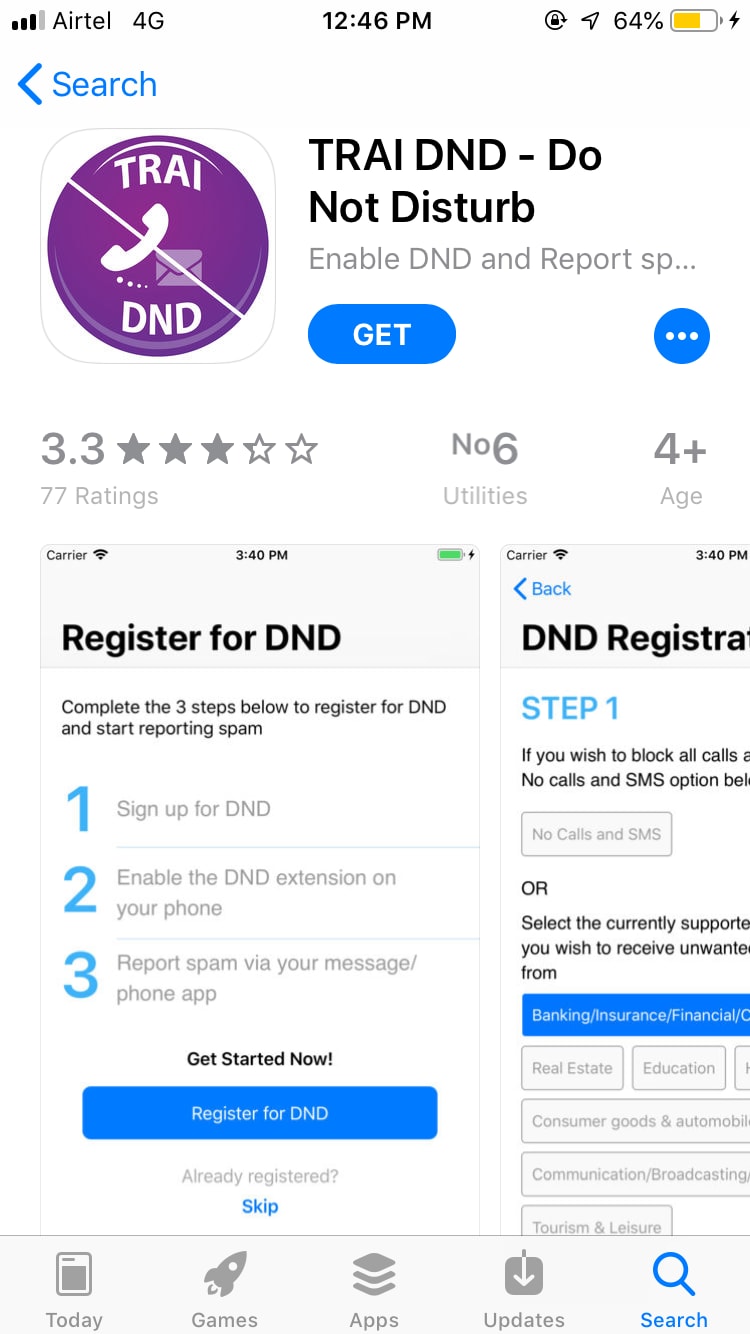Go back to Search results
Image resolution: width=750 pixels, height=1334 pixels.
(x=88, y=85)
